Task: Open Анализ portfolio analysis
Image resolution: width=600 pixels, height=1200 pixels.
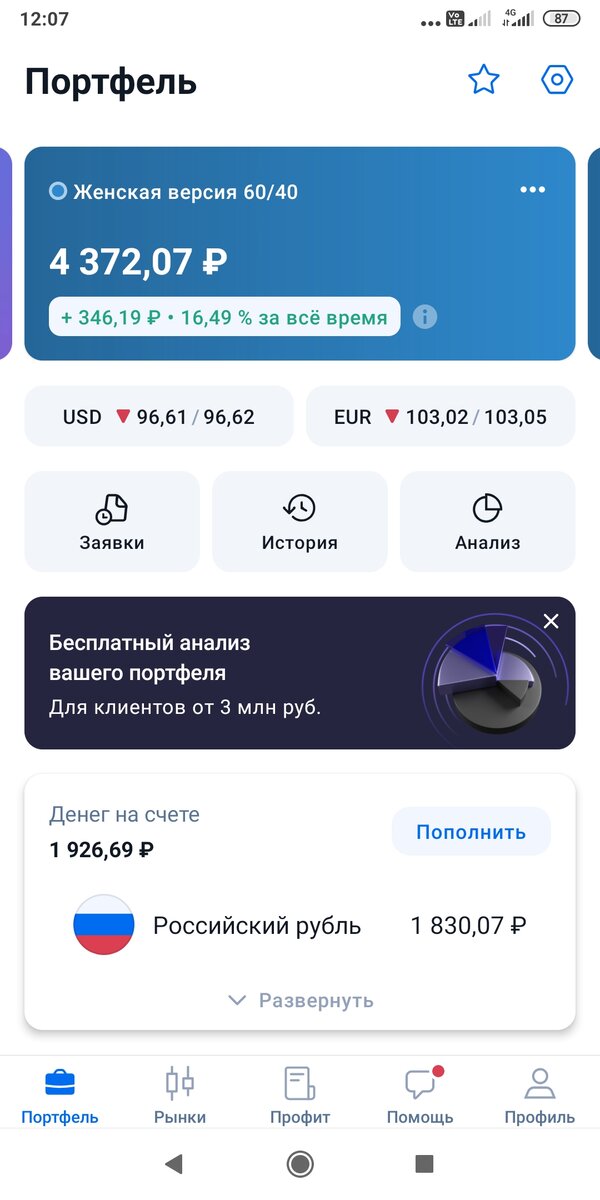Action: click(487, 522)
